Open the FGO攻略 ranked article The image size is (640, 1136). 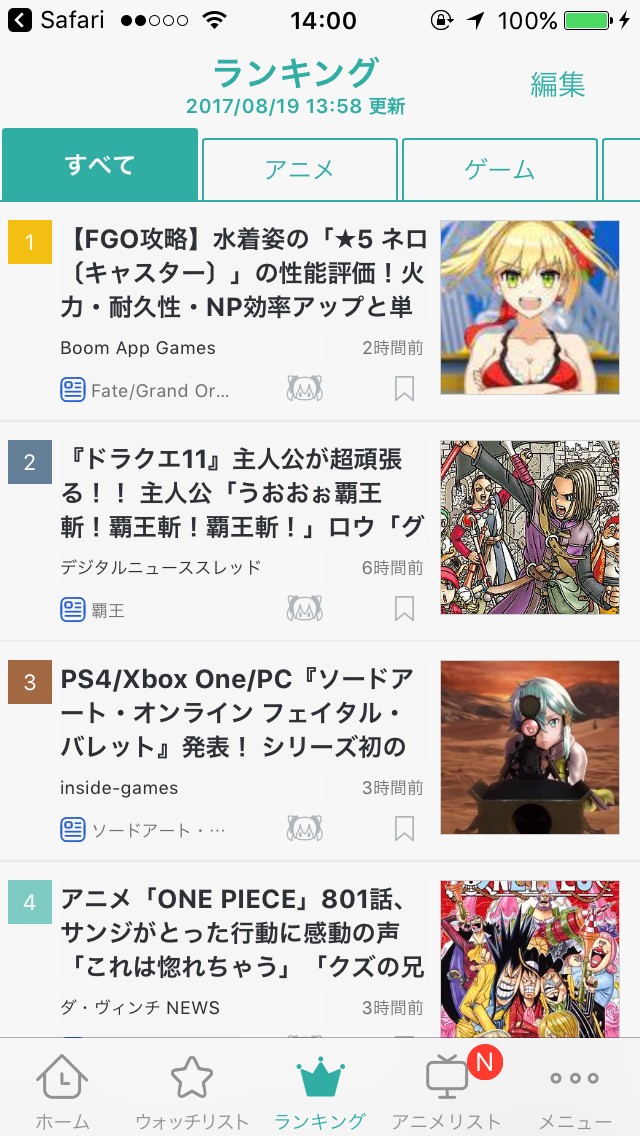click(243, 273)
